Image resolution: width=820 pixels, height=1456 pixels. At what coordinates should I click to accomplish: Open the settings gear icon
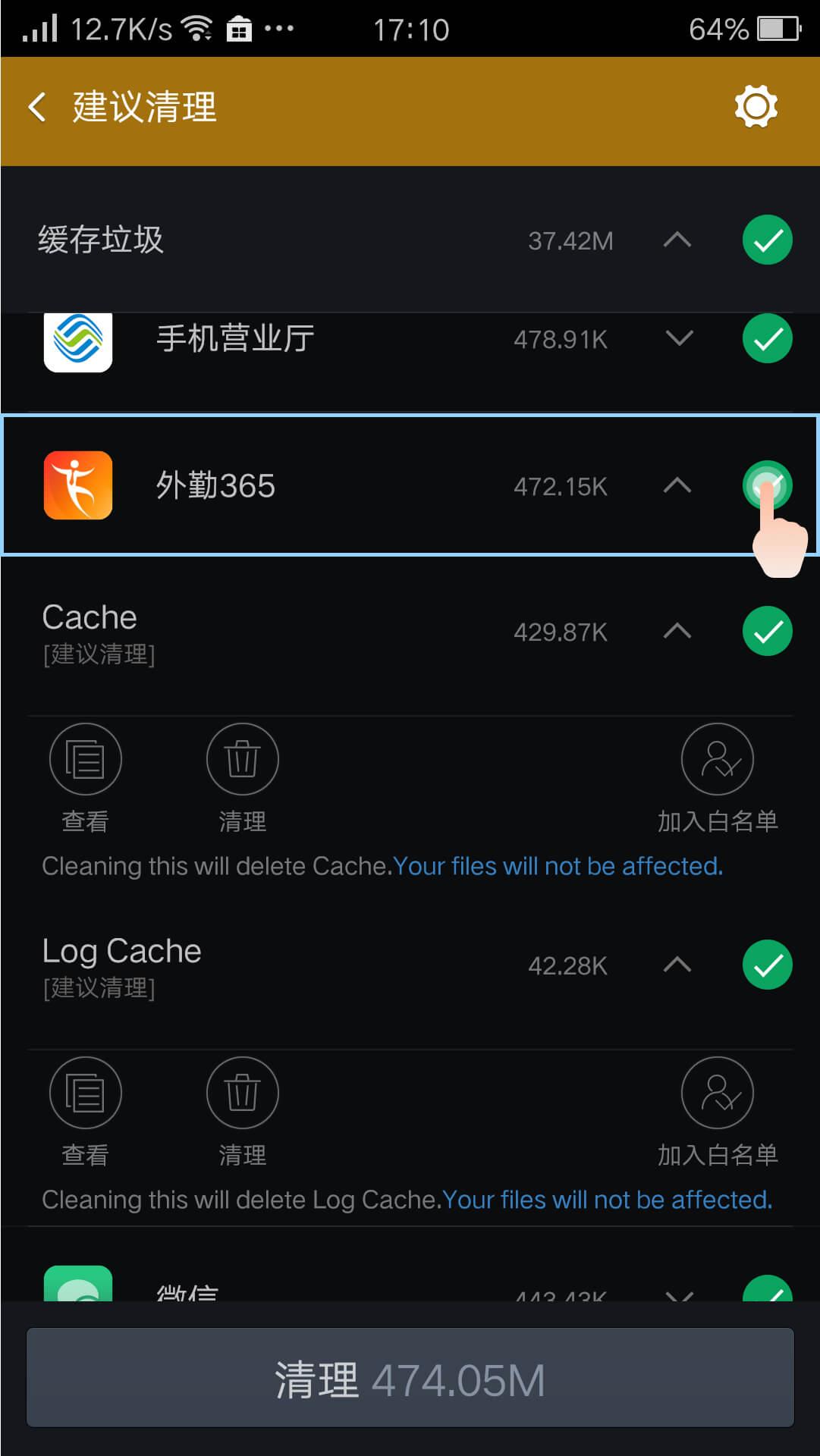click(x=756, y=107)
